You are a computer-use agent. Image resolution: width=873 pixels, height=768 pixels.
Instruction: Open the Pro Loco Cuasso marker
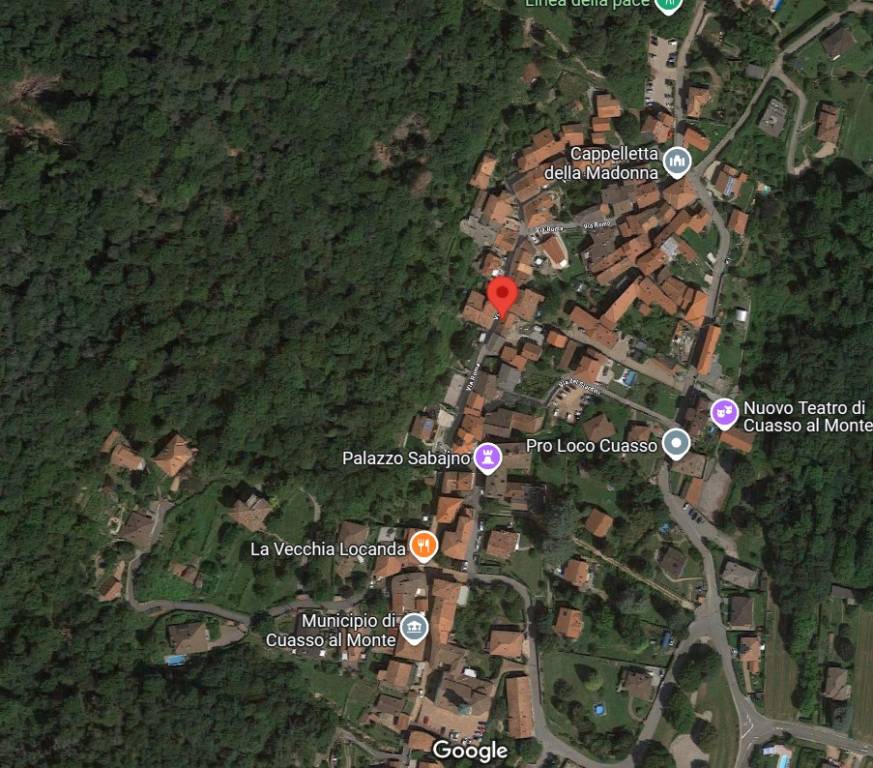pyautogui.click(x=677, y=443)
